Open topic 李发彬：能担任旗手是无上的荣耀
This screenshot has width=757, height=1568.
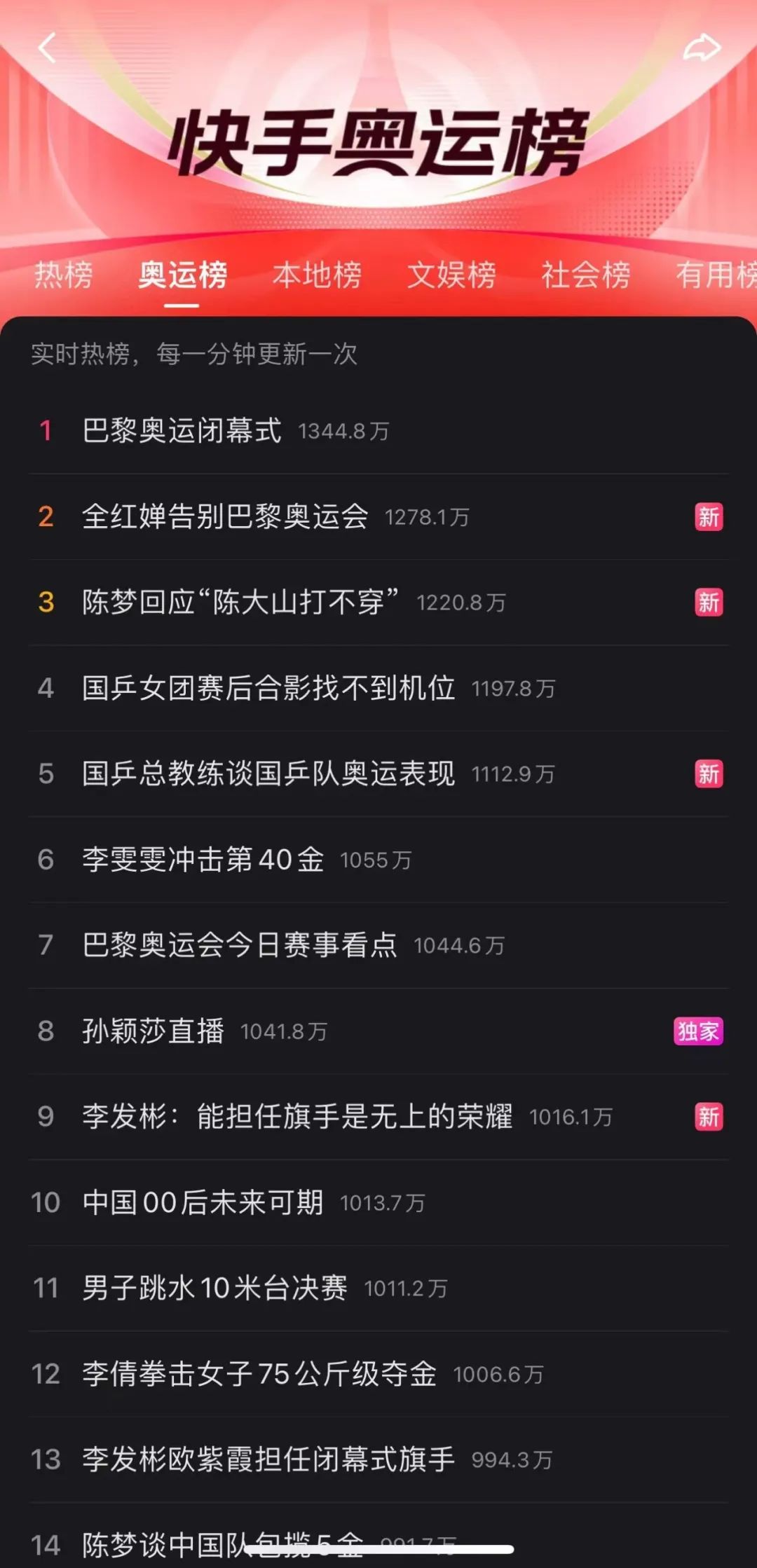297,1117
